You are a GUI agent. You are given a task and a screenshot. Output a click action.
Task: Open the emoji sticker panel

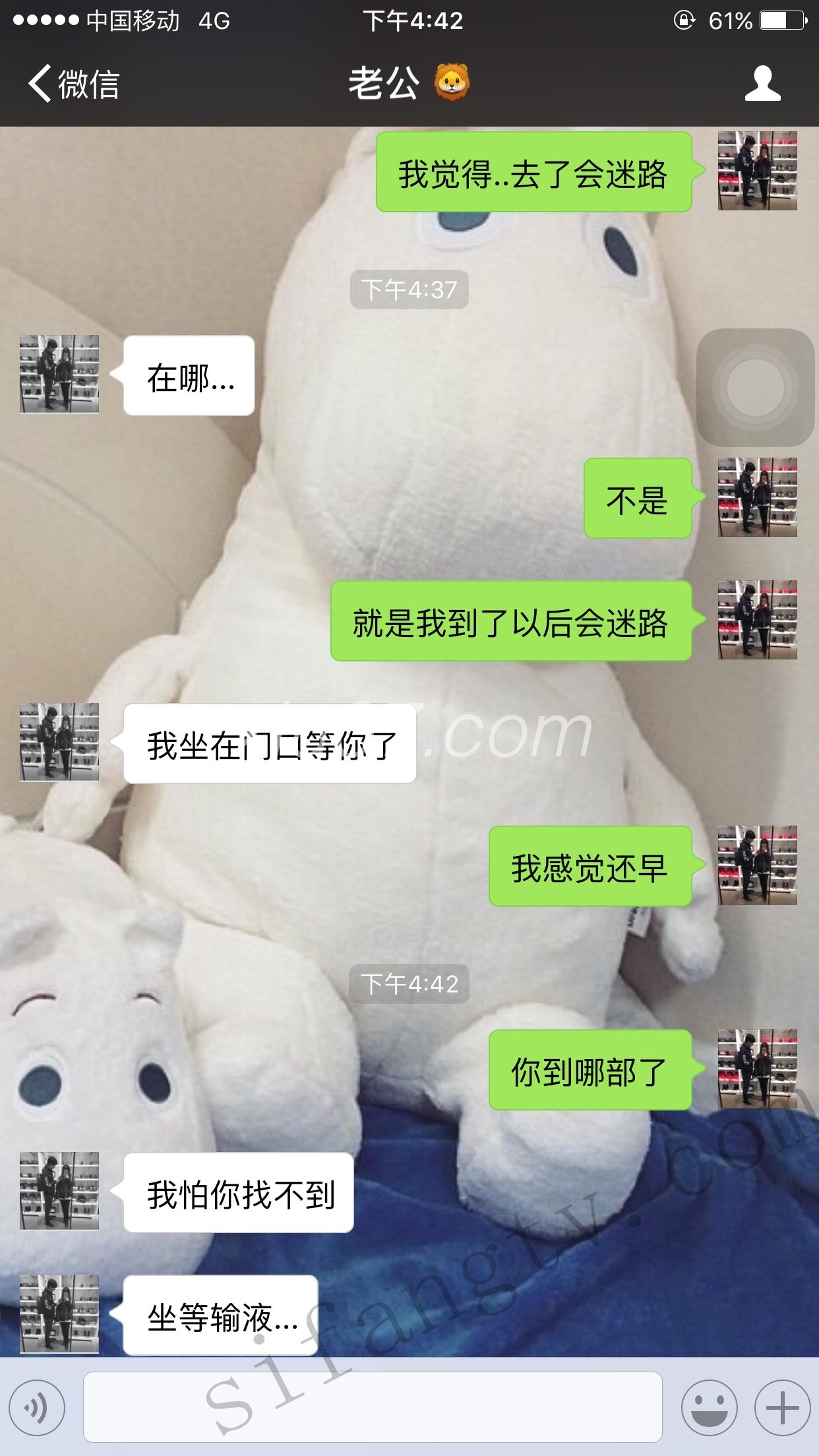click(709, 1407)
